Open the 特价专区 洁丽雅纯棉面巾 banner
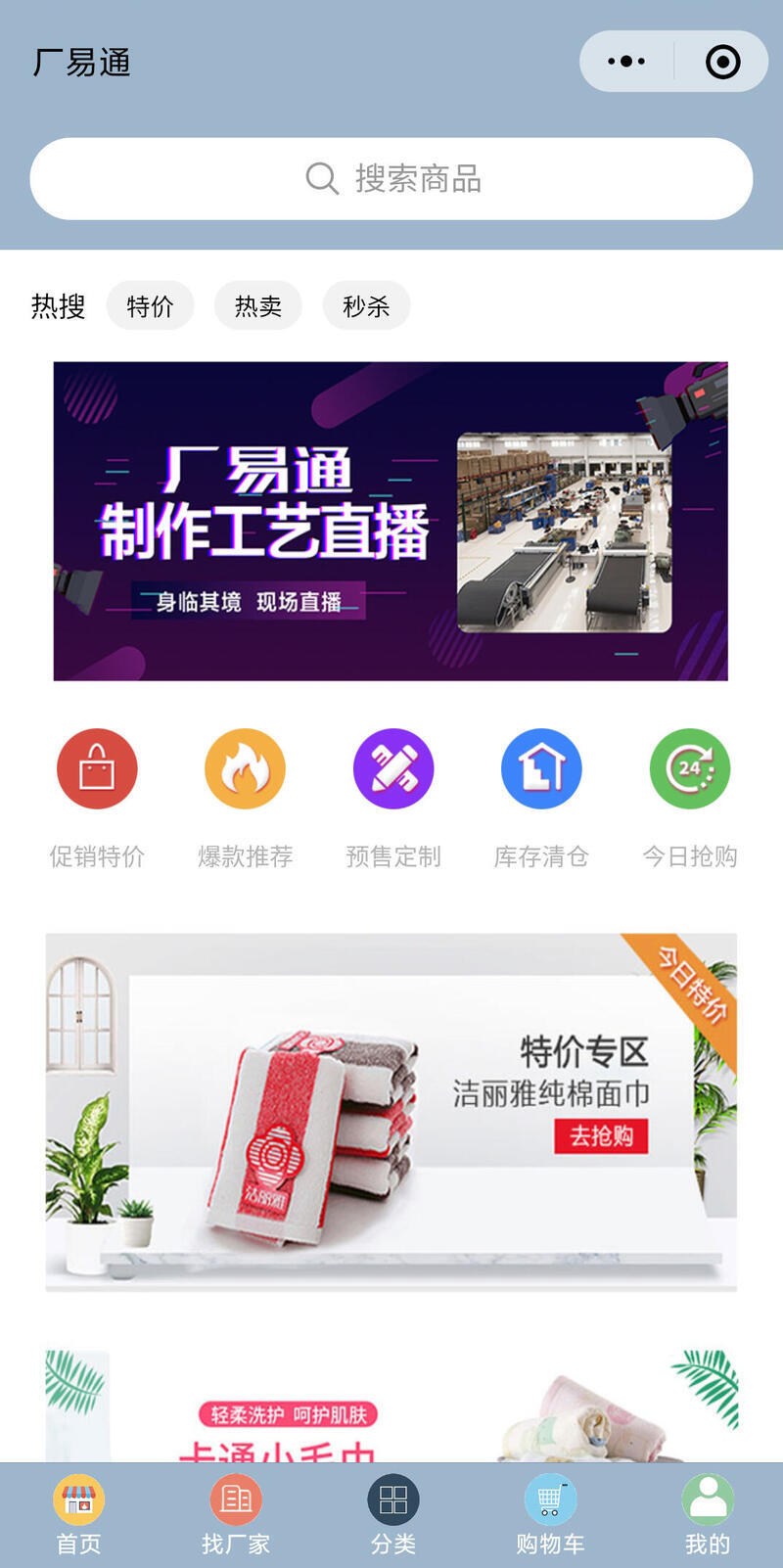 (x=391, y=1111)
